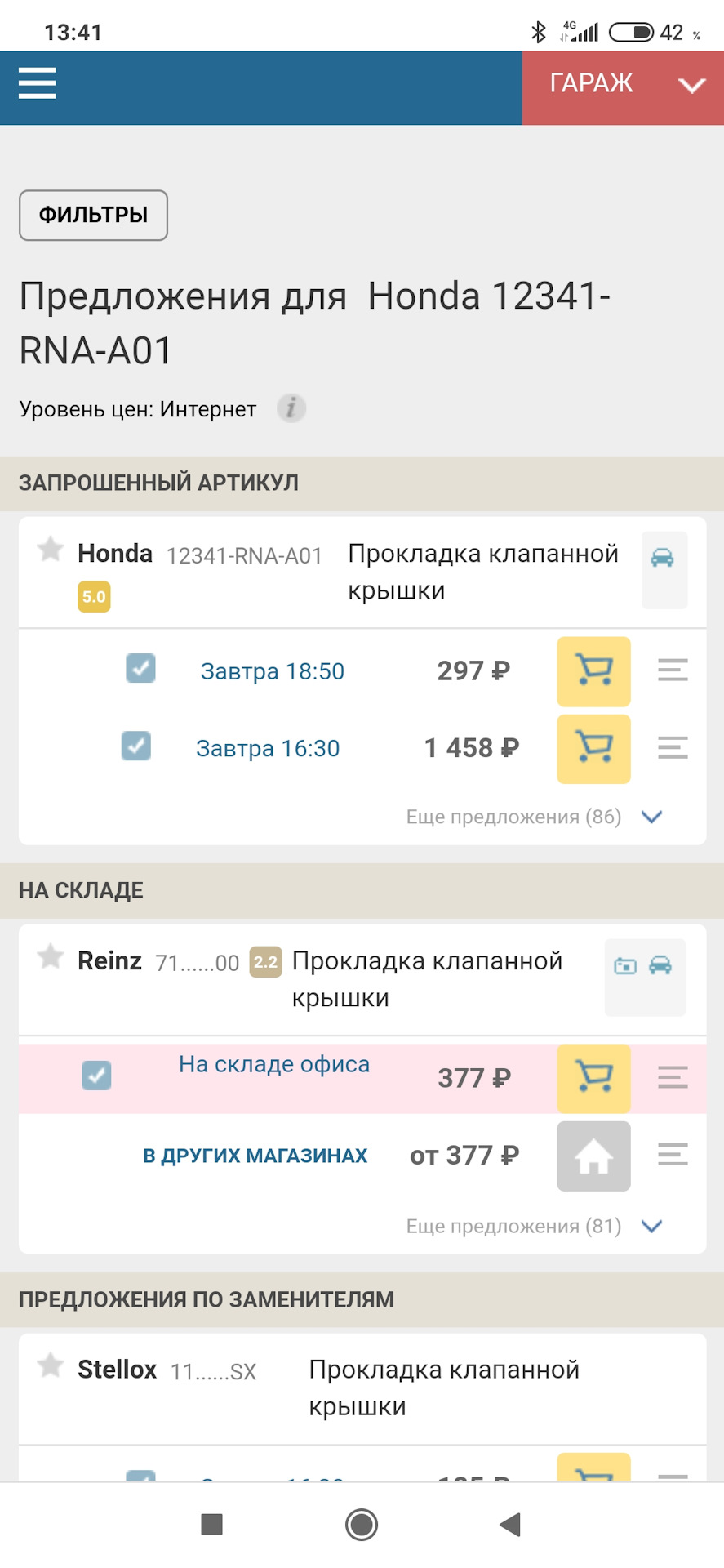Uncheck the На складе офиса checkbox

[x=96, y=1076]
